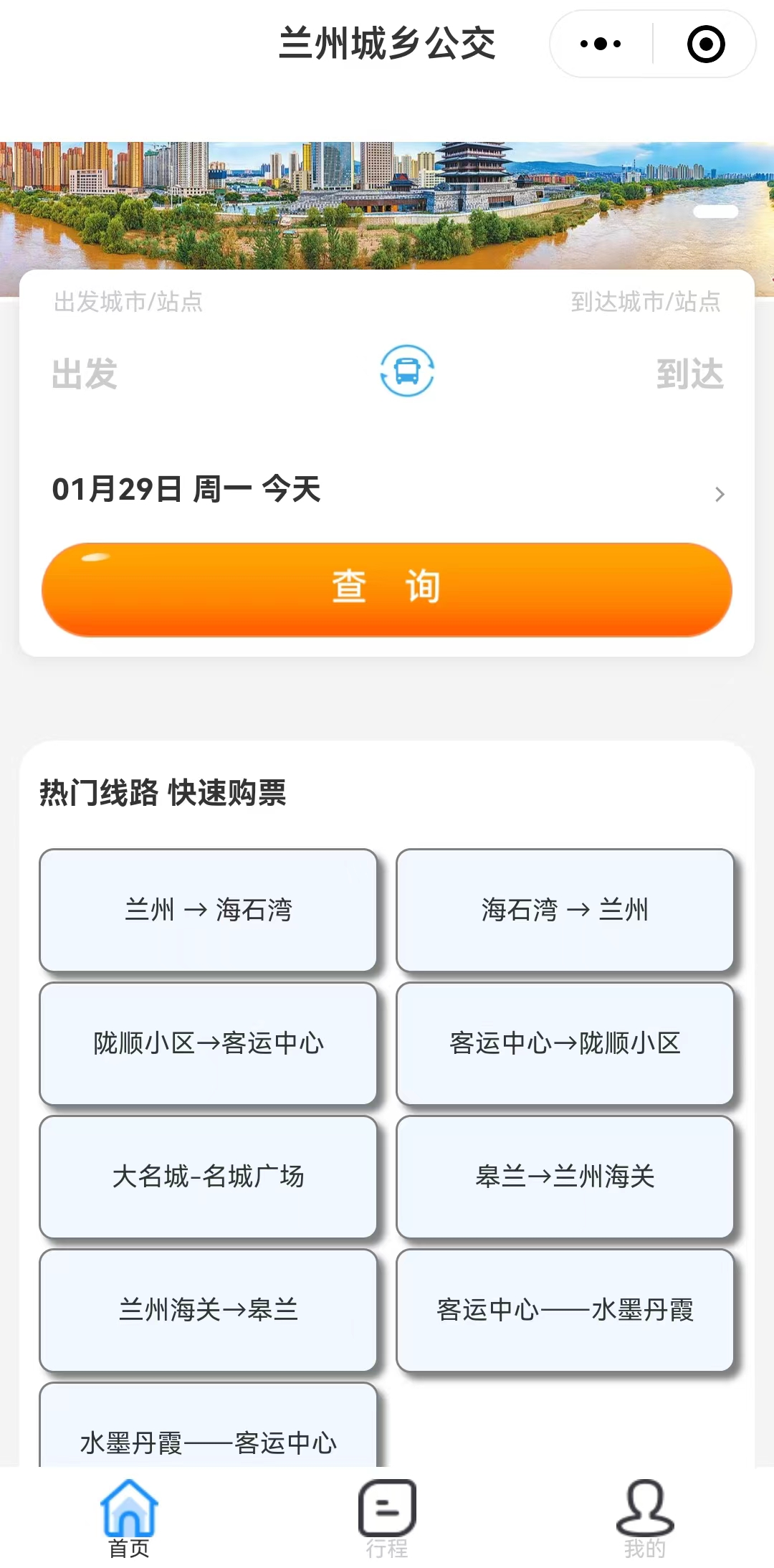Choose 陇顺小区→客运中心 route
This screenshot has height=1568, width=774.
[x=209, y=1043]
